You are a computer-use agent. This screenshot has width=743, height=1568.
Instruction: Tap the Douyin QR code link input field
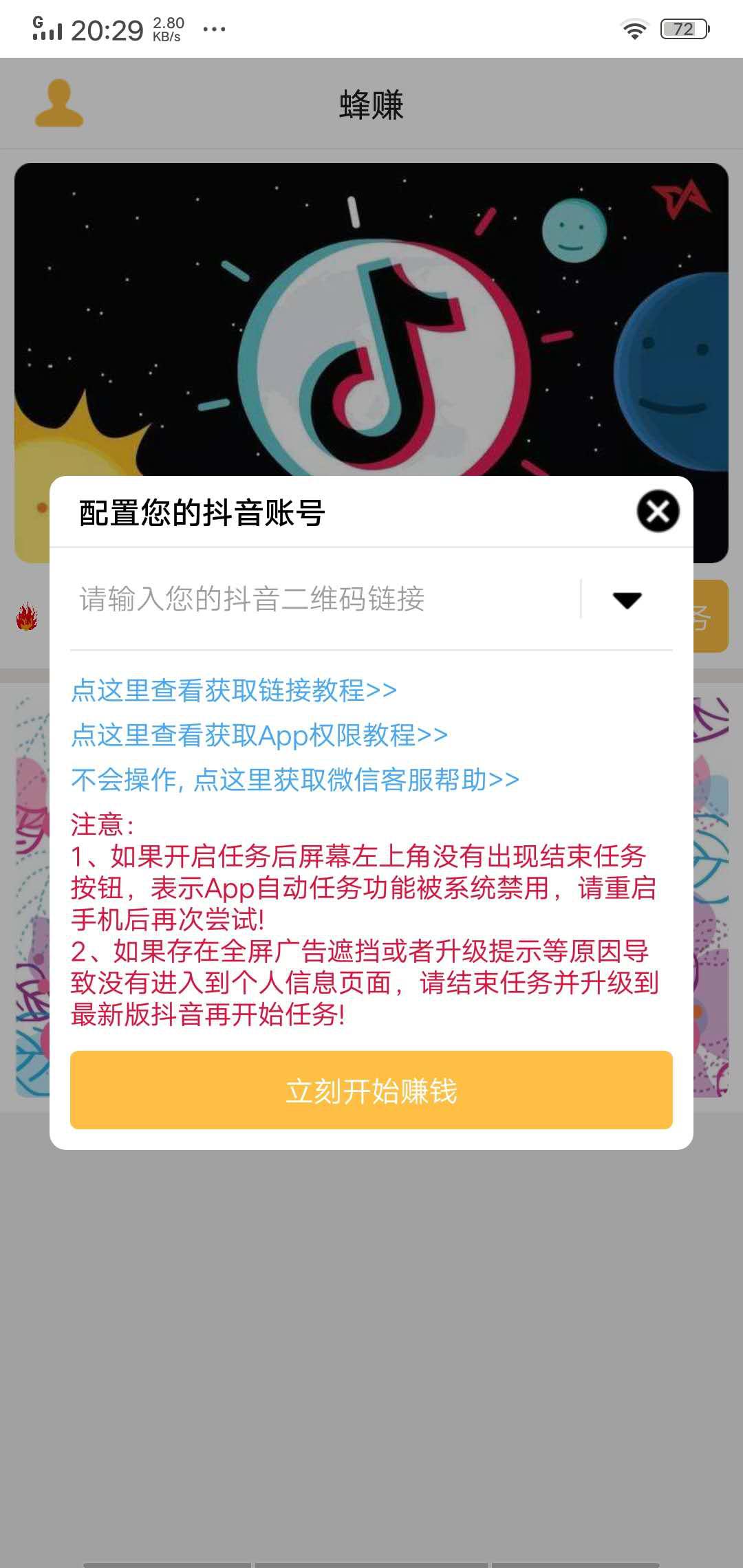tap(310, 600)
